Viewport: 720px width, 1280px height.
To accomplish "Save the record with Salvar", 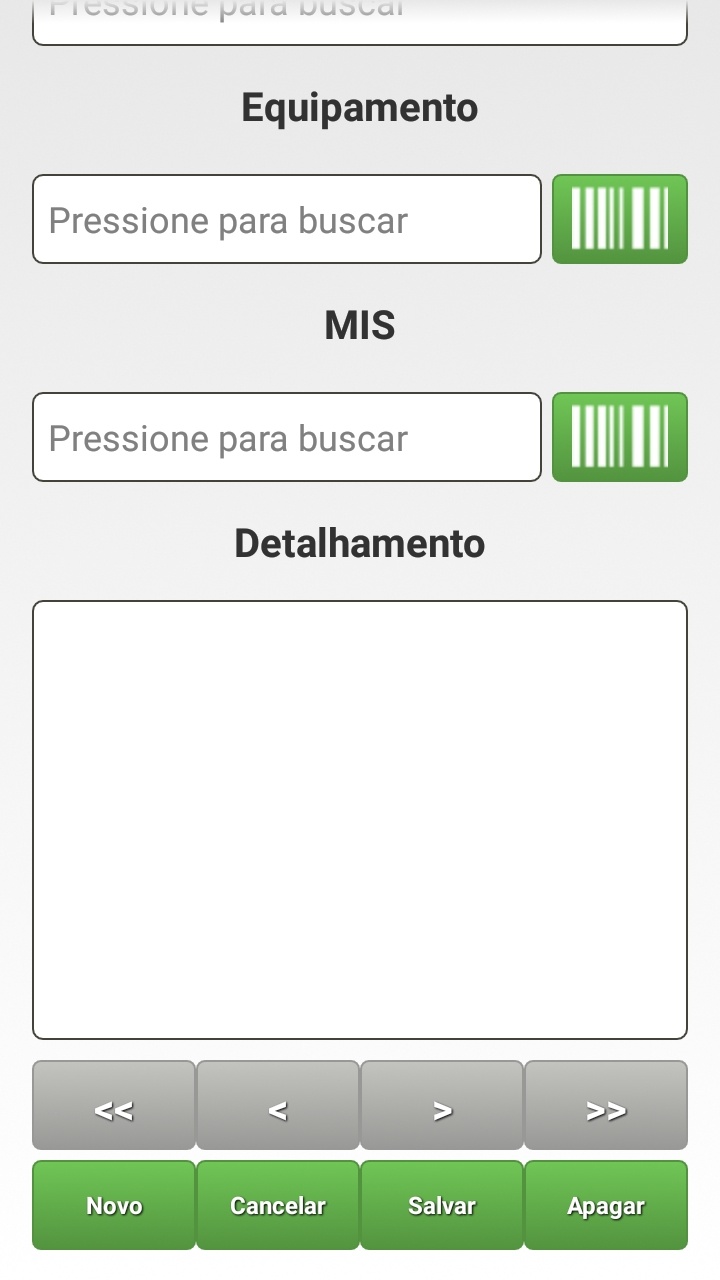I will (x=442, y=1205).
